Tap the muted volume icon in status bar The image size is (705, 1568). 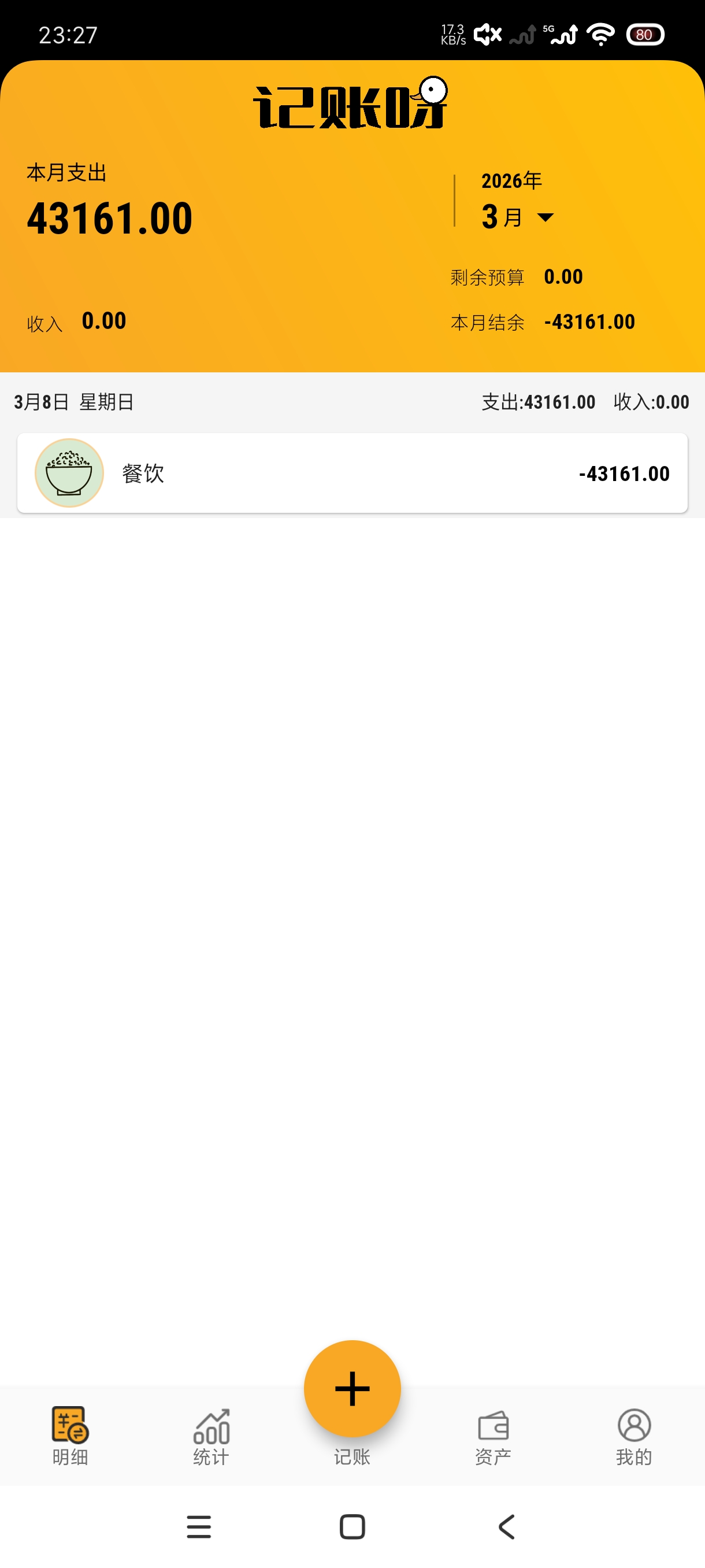(x=487, y=35)
